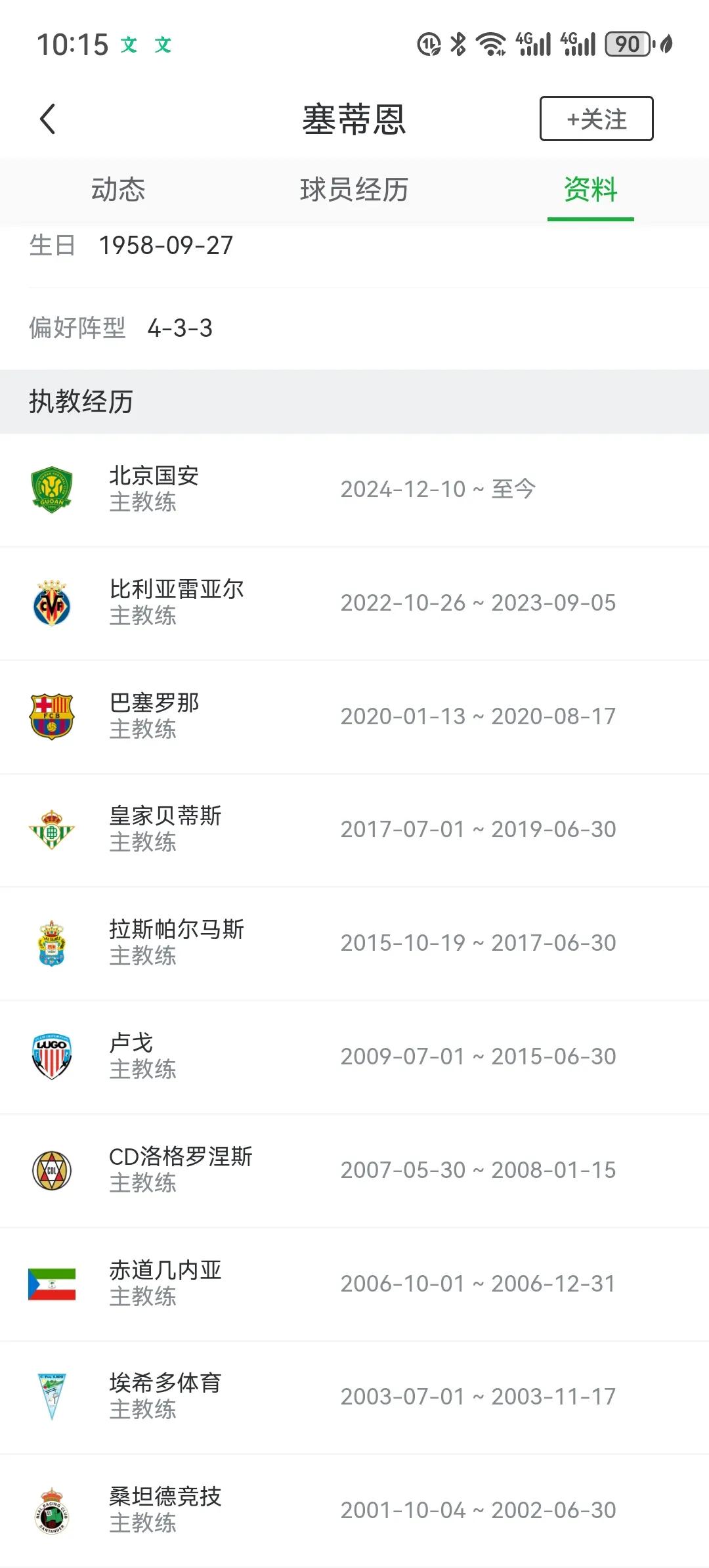
Task: Follow 塞蒂恩 with the +关注 button
Action: 596,119
